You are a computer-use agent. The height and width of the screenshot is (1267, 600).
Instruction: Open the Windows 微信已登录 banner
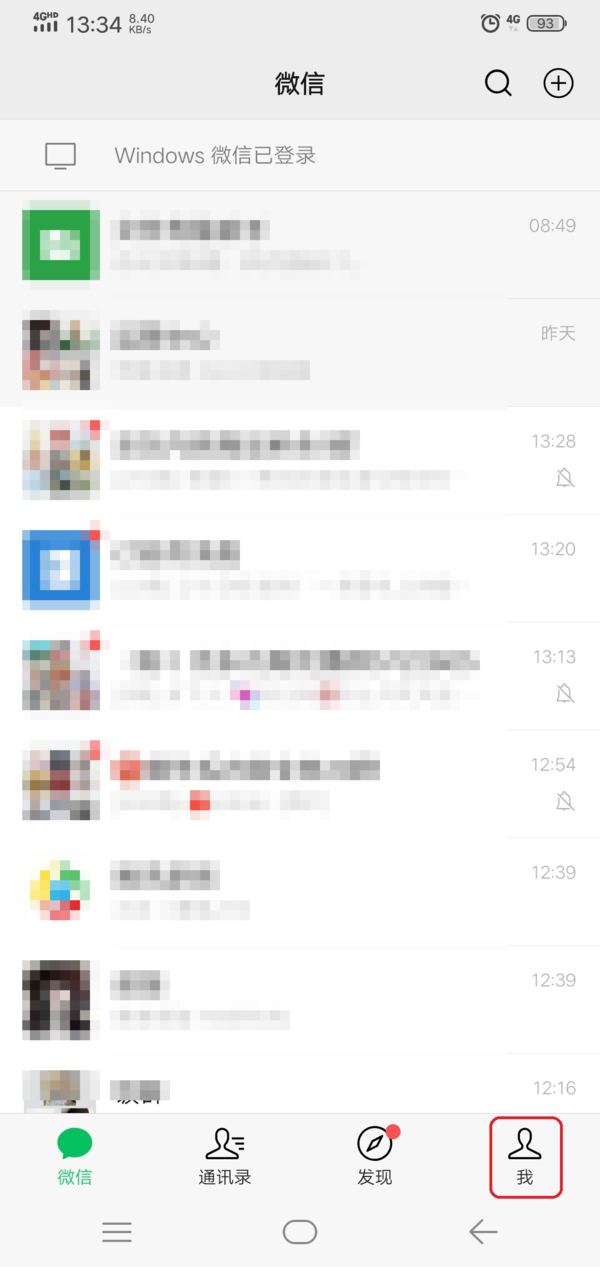(x=300, y=156)
